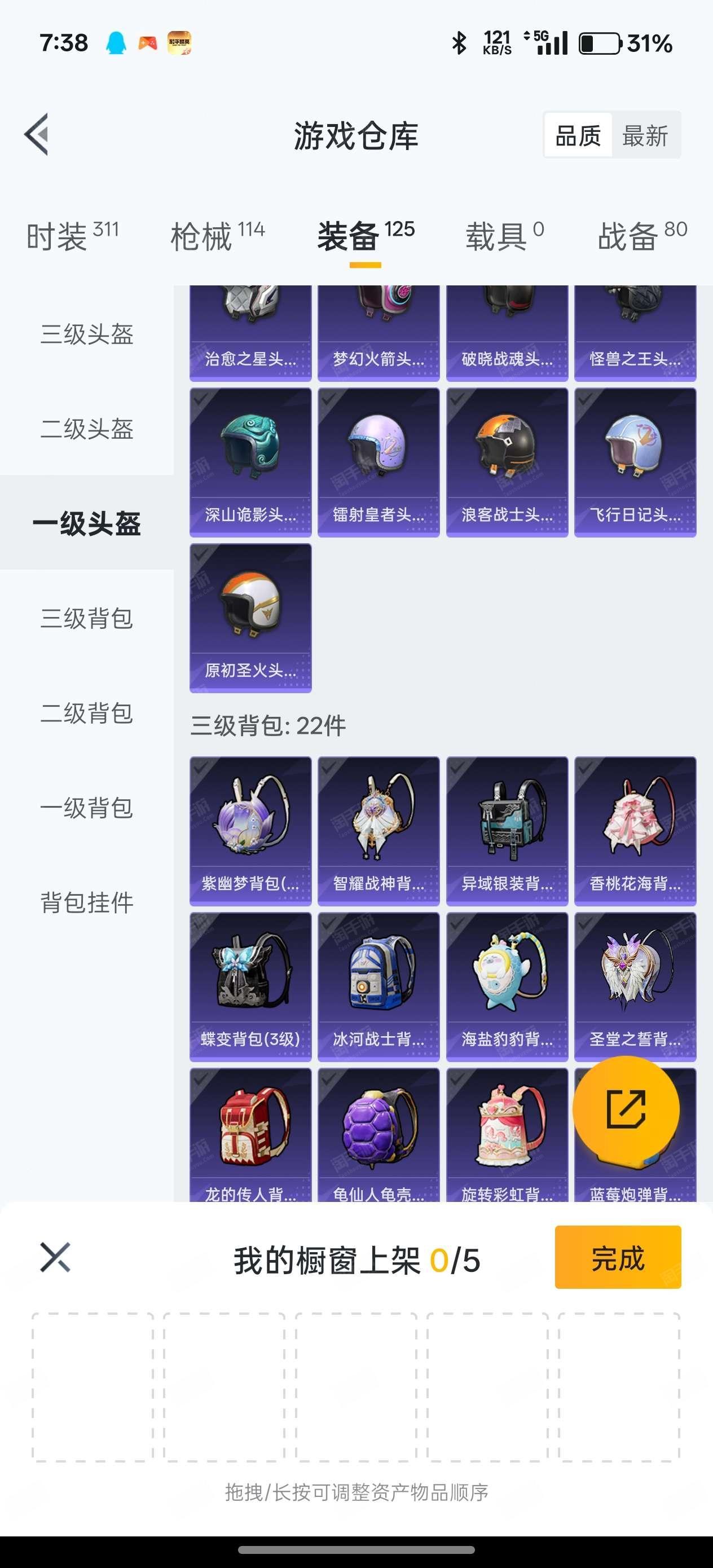Select the 深山诡影头盔 item
The width and height of the screenshot is (713, 1568).
[x=250, y=462]
